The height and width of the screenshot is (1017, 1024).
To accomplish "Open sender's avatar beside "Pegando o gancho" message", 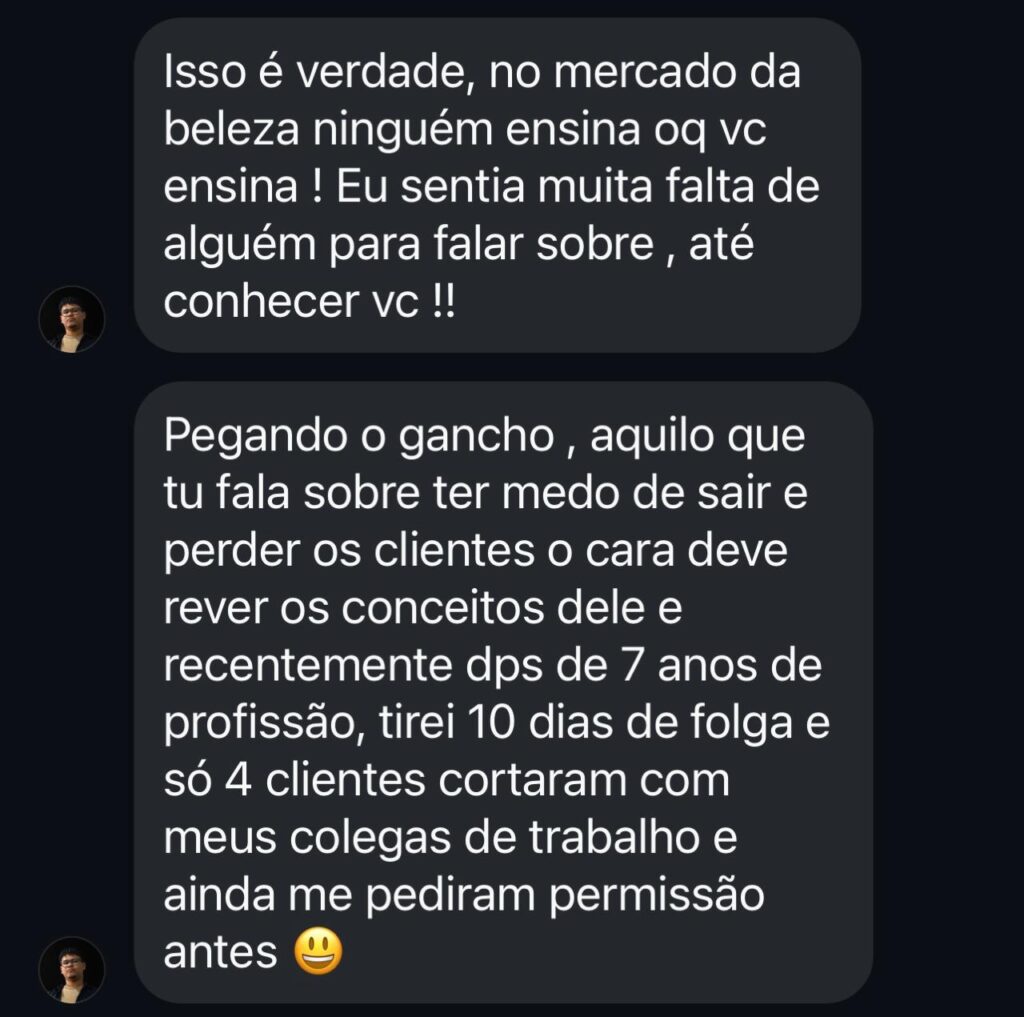I will [71, 969].
